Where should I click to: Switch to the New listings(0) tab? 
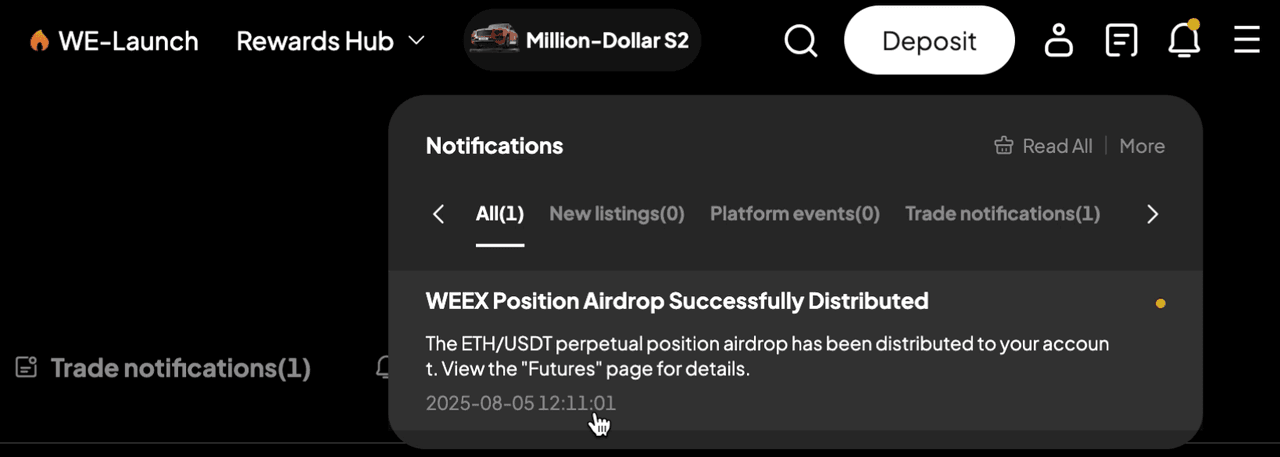click(x=617, y=214)
